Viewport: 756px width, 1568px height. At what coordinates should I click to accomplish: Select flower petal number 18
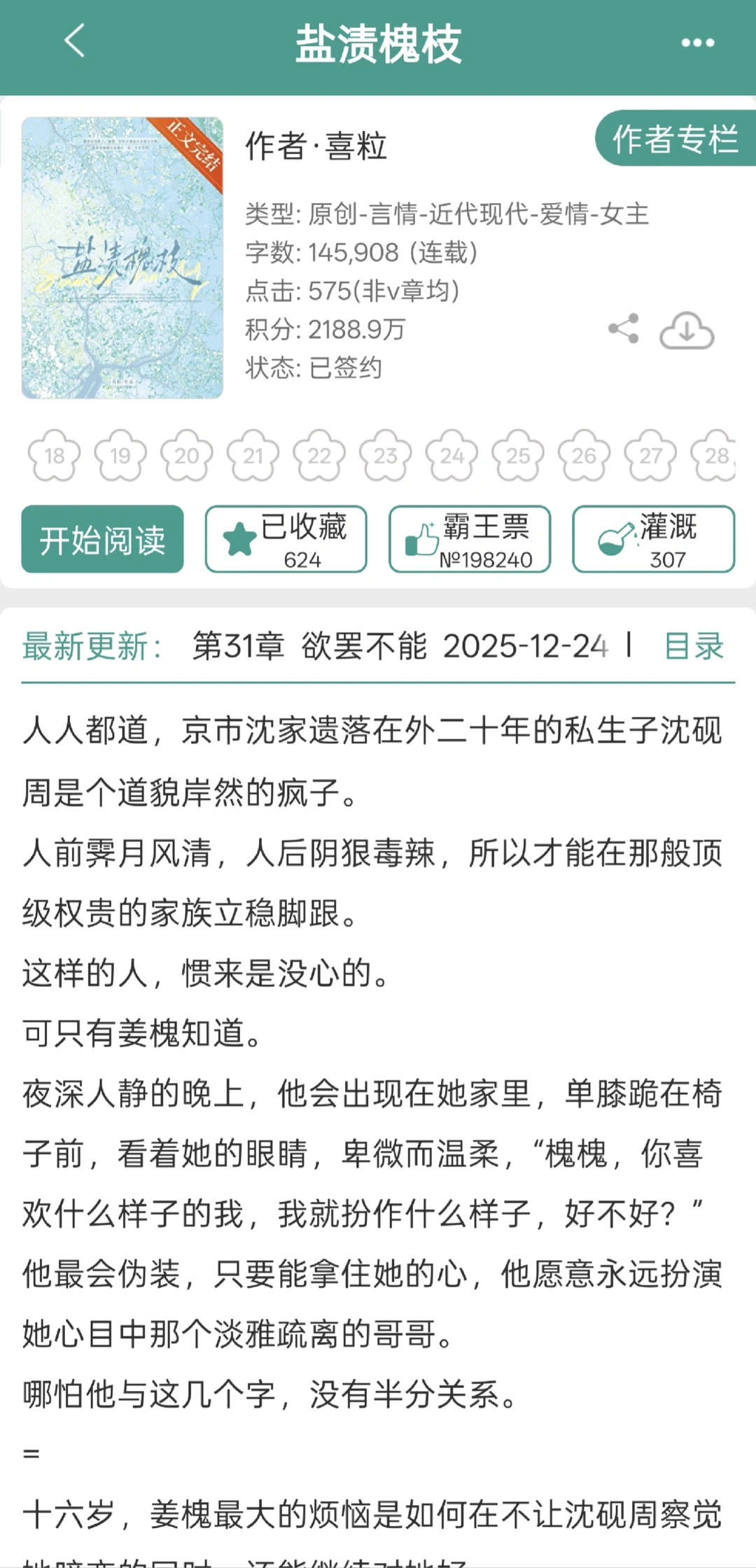[55, 456]
